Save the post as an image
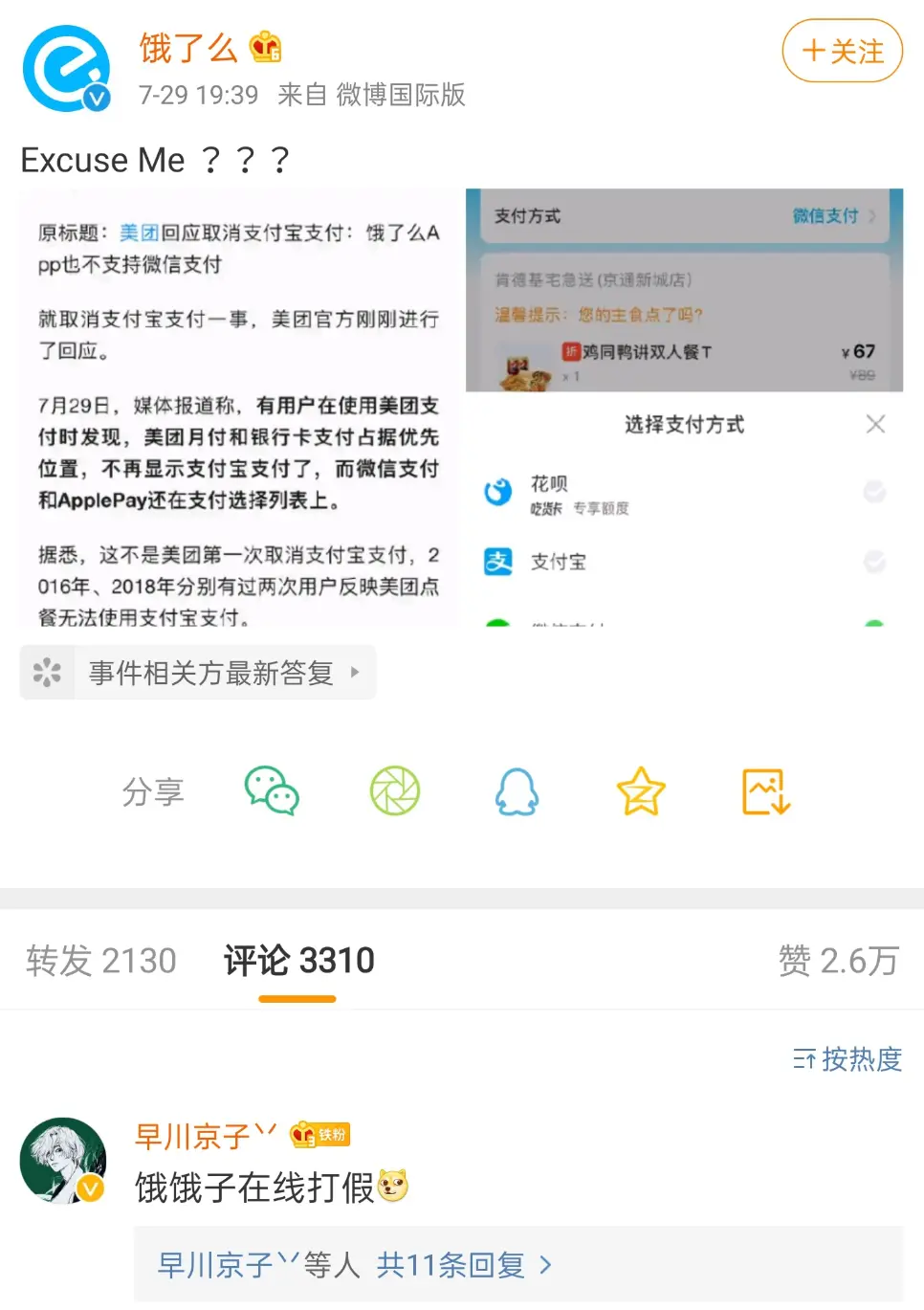 pyautogui.click(x=765, y=791)
